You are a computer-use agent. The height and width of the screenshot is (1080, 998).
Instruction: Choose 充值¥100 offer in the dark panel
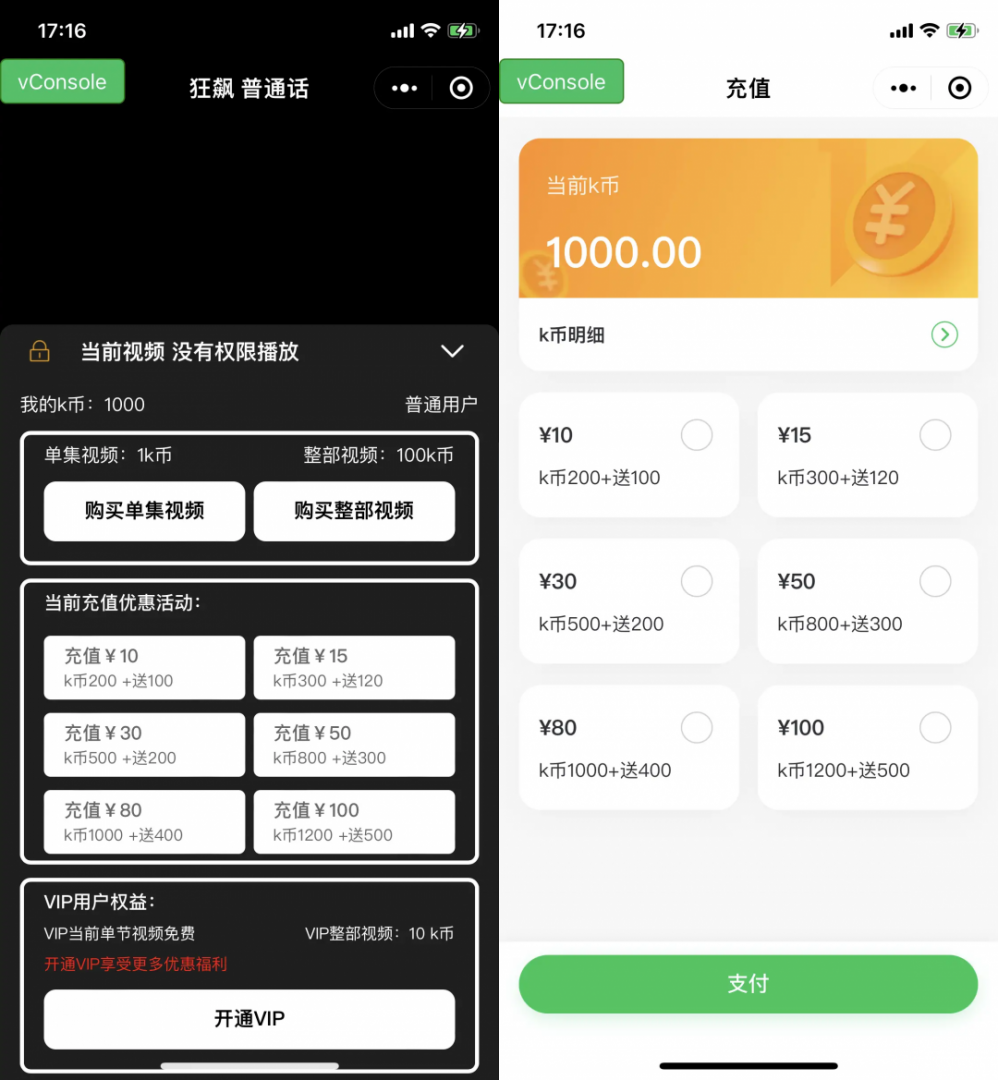(354, 821)
